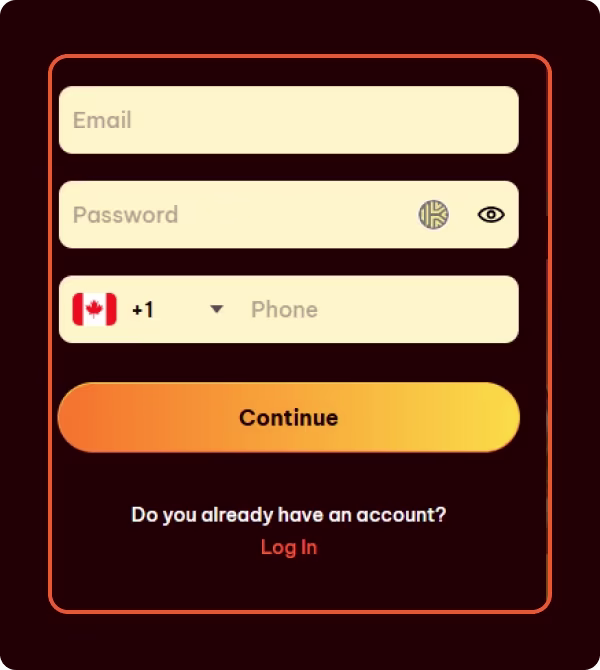Show password with the eye icon
This screenshot has width=600, height=670.
[x=491, y=214]
